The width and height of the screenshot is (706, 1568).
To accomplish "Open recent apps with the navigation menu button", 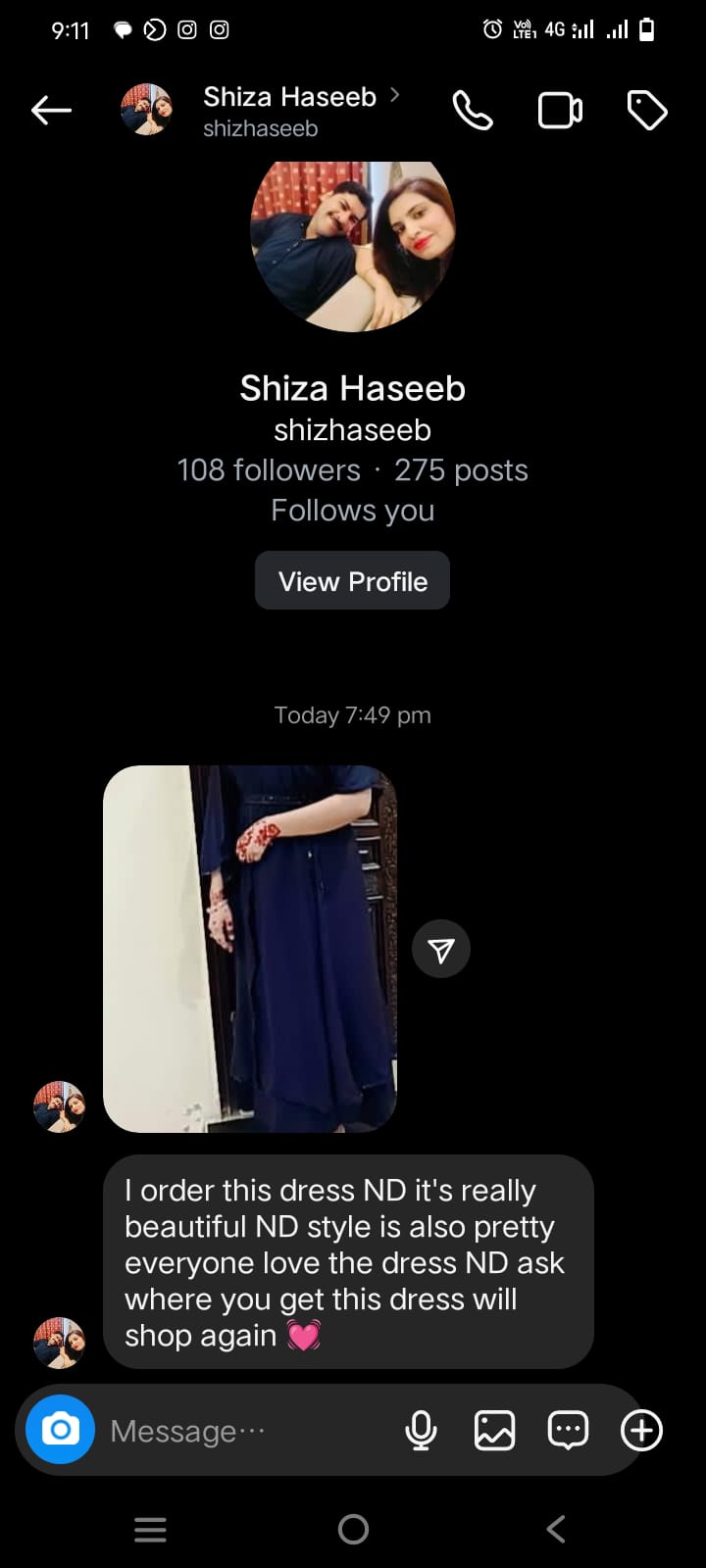I will point(150,1529).
